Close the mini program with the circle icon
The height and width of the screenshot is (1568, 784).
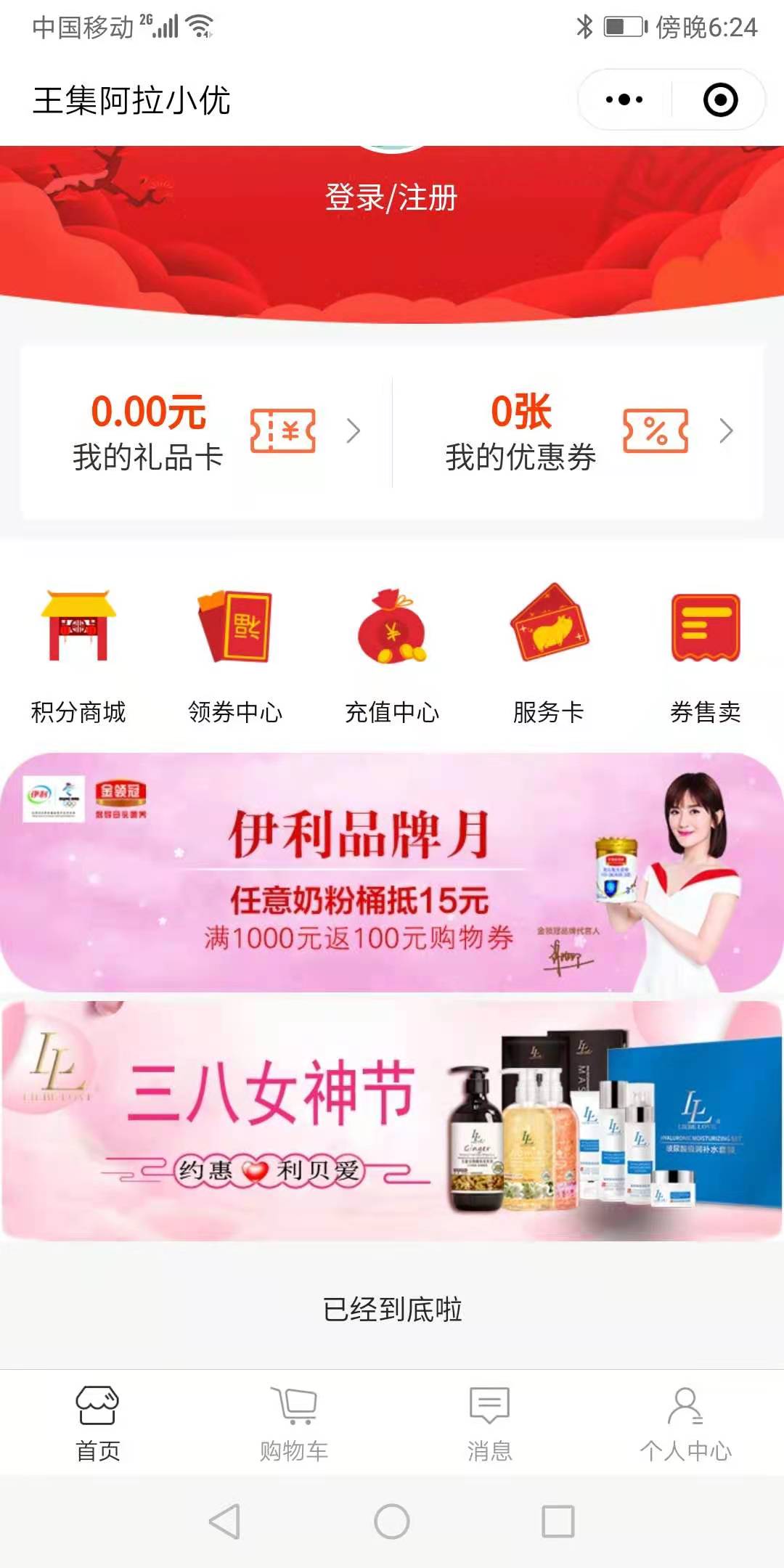[x=720, y=100]
